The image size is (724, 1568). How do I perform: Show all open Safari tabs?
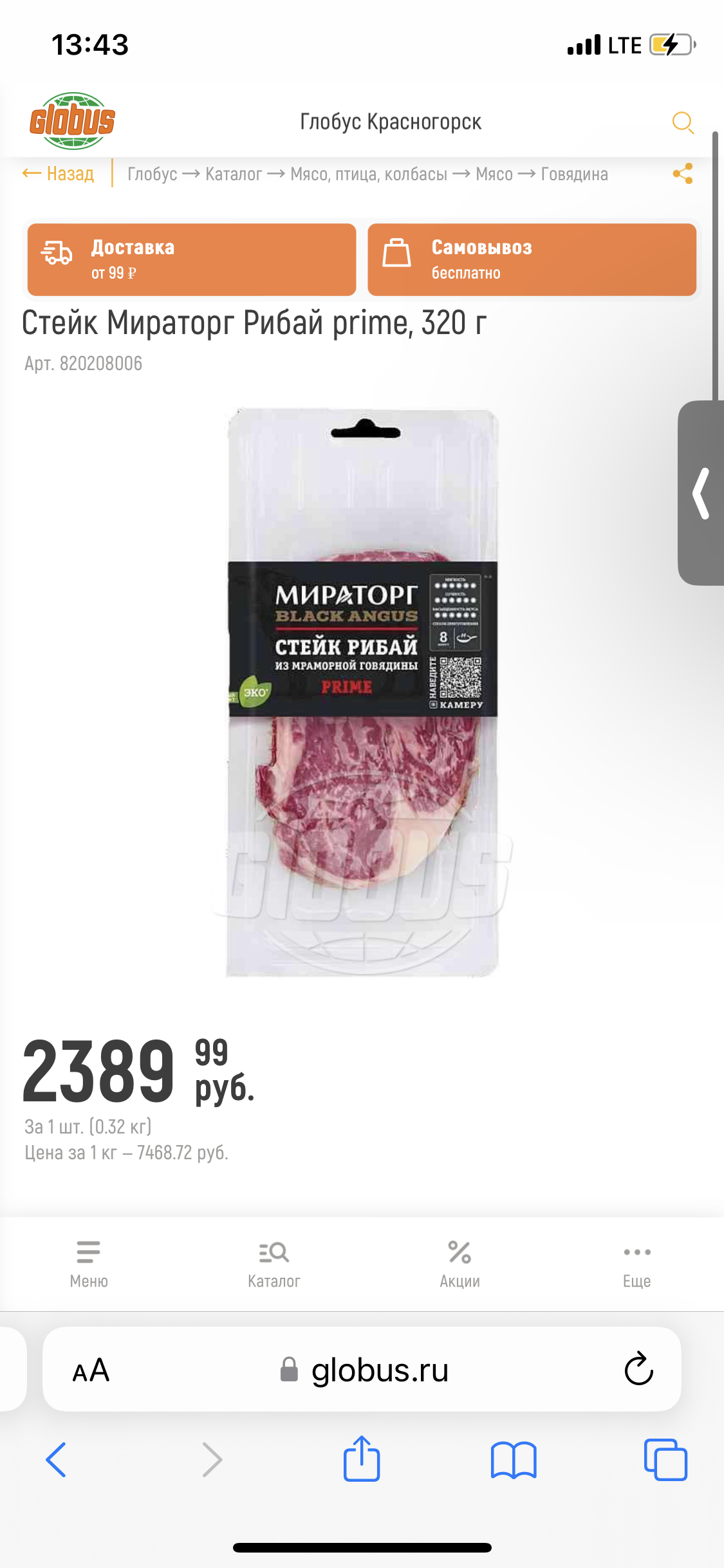click(665, 1459)
